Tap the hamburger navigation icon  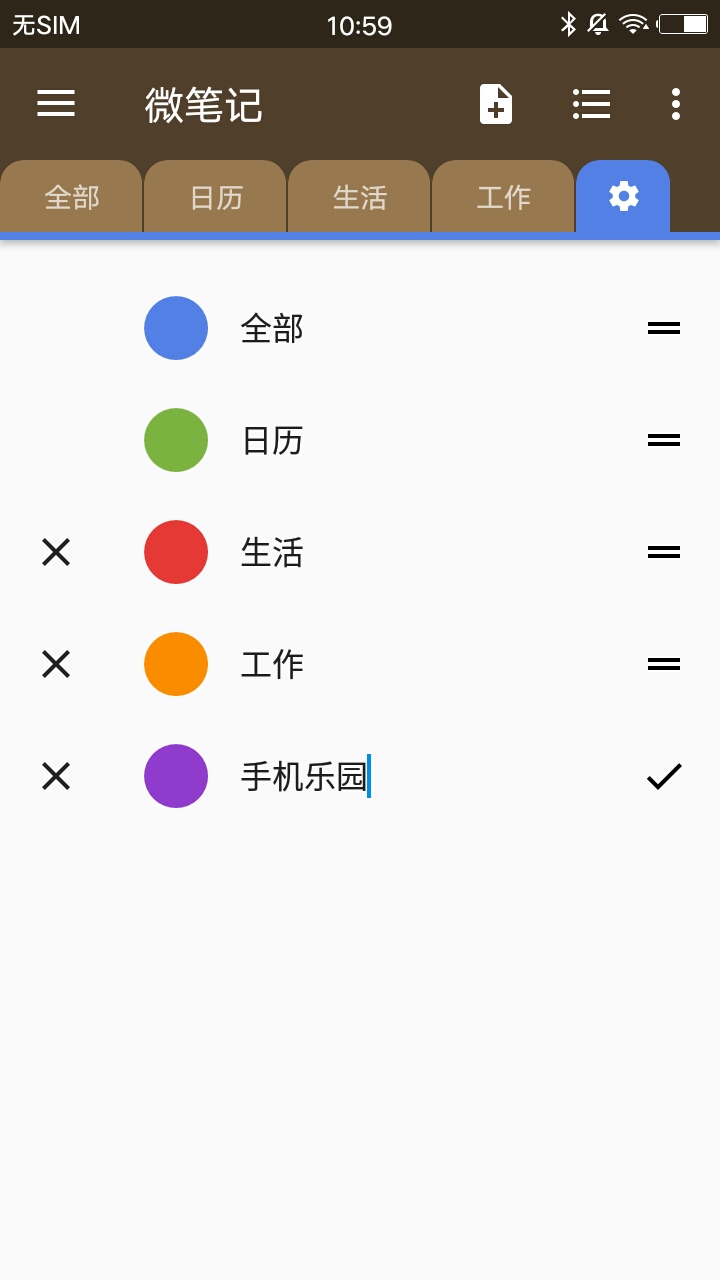click(56, 104)
